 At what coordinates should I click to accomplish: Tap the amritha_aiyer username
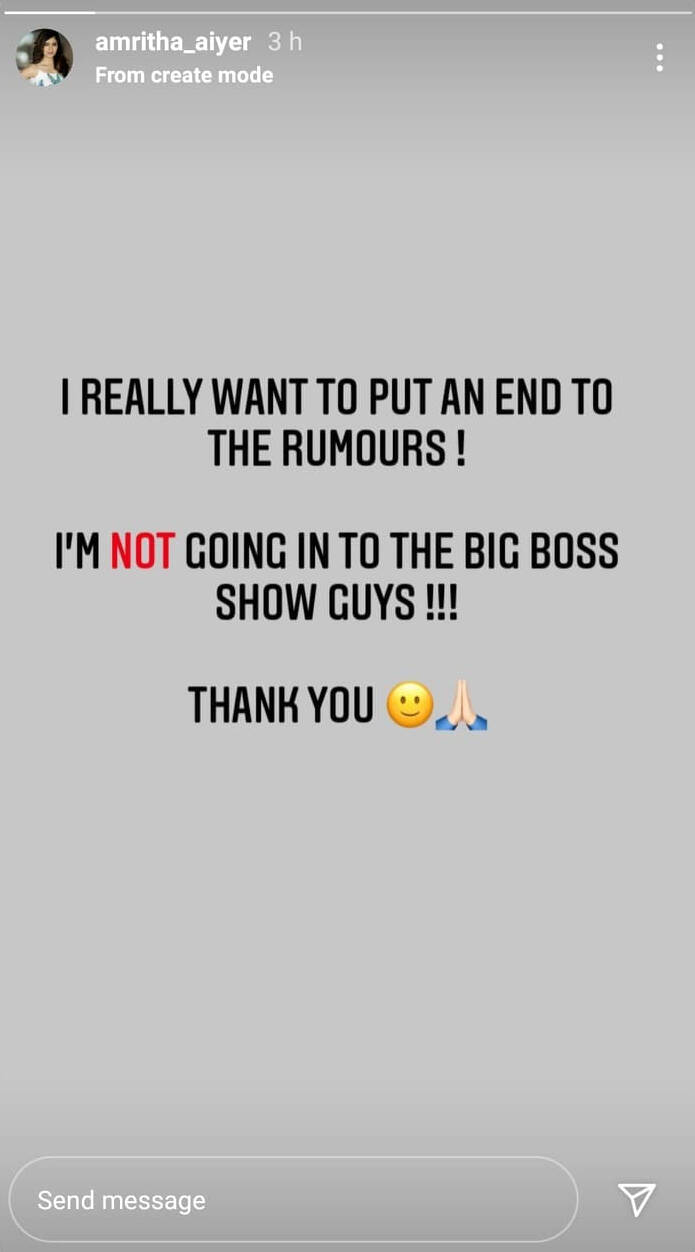(x=173, y=42)
